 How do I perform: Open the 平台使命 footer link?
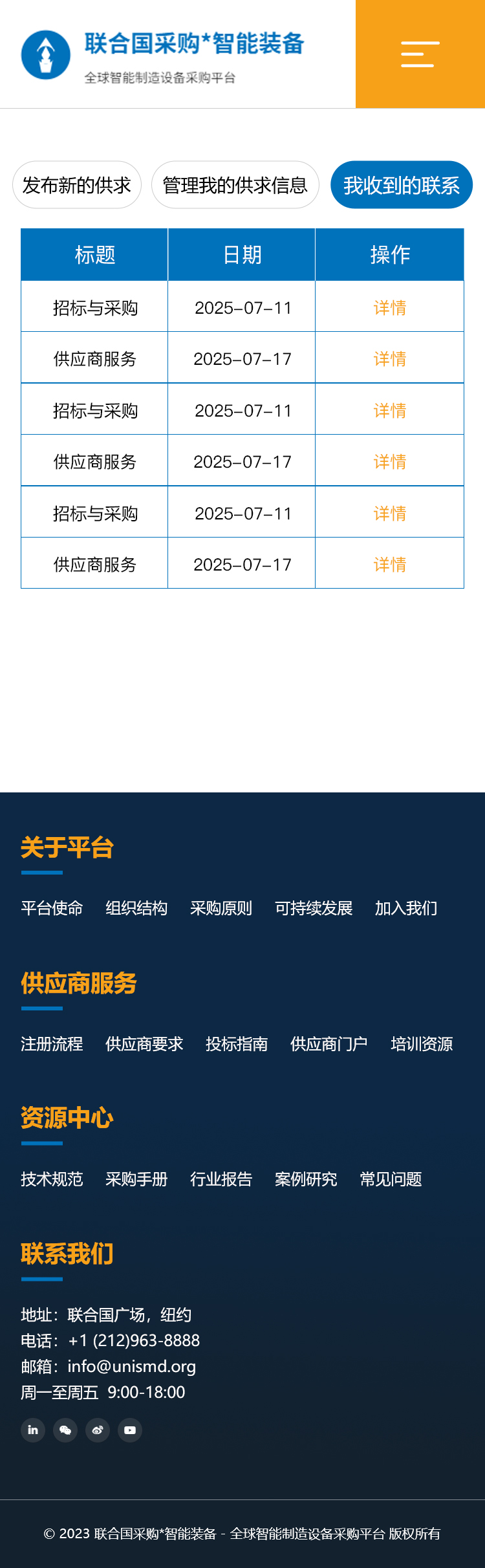coord(52,908)
